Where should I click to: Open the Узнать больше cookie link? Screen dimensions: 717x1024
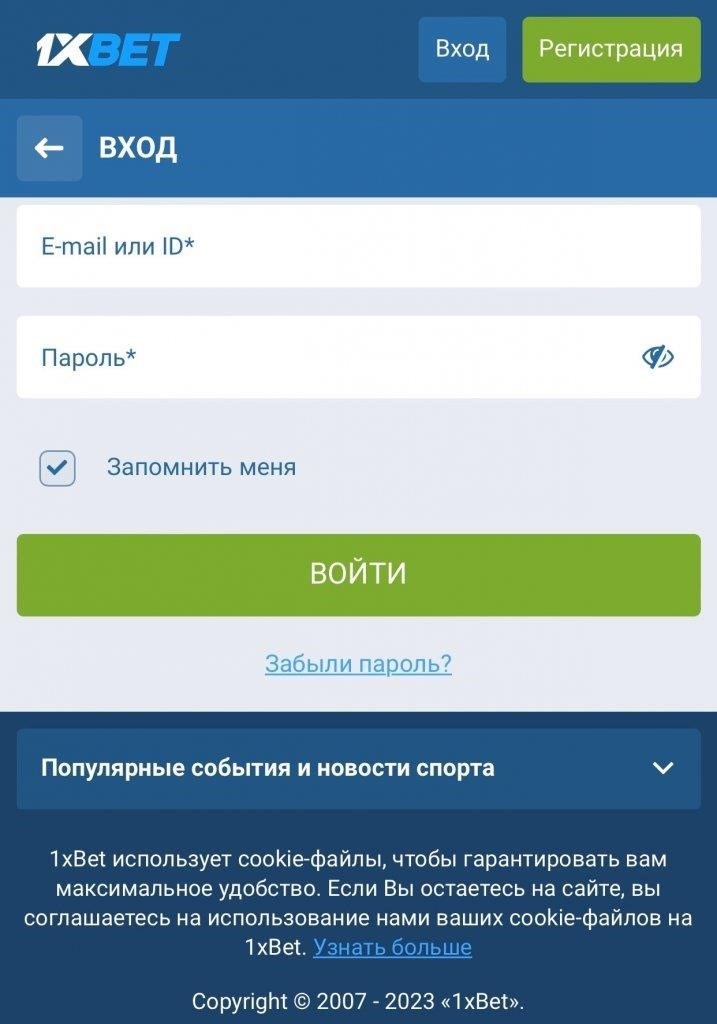pyautogui.click(x=392, y=947)
